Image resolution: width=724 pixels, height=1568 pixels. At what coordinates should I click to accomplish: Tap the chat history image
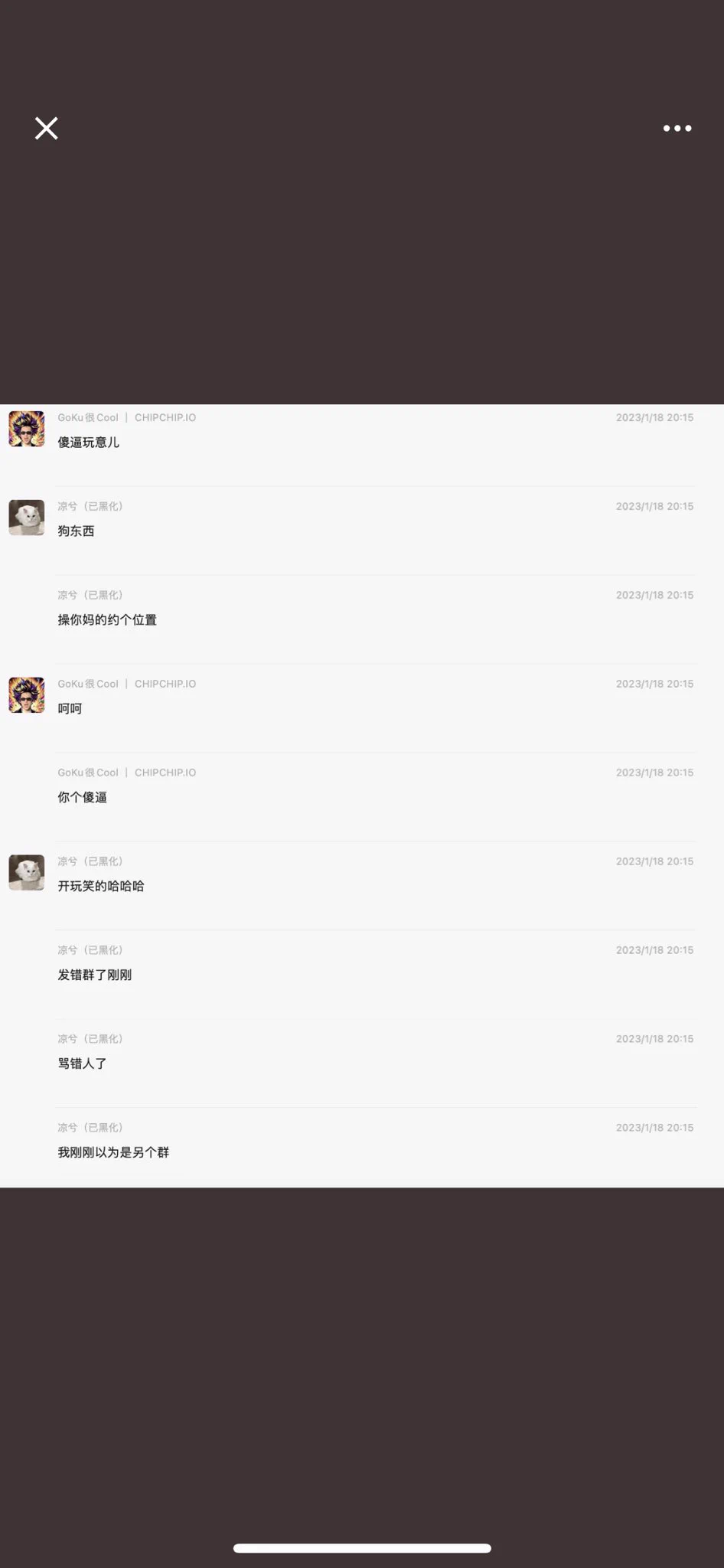[362, 795]
